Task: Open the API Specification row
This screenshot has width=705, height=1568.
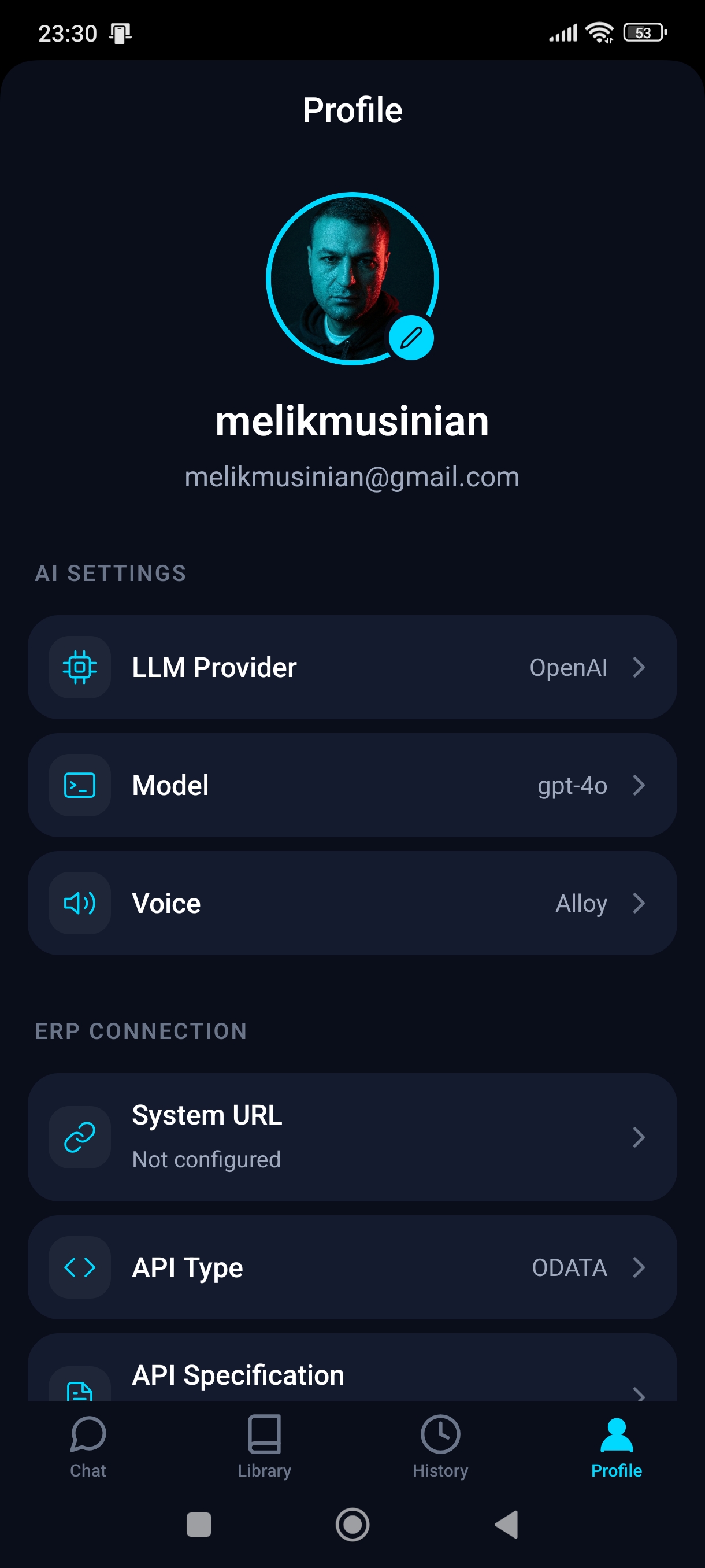Action: (x=352, y=1367)
